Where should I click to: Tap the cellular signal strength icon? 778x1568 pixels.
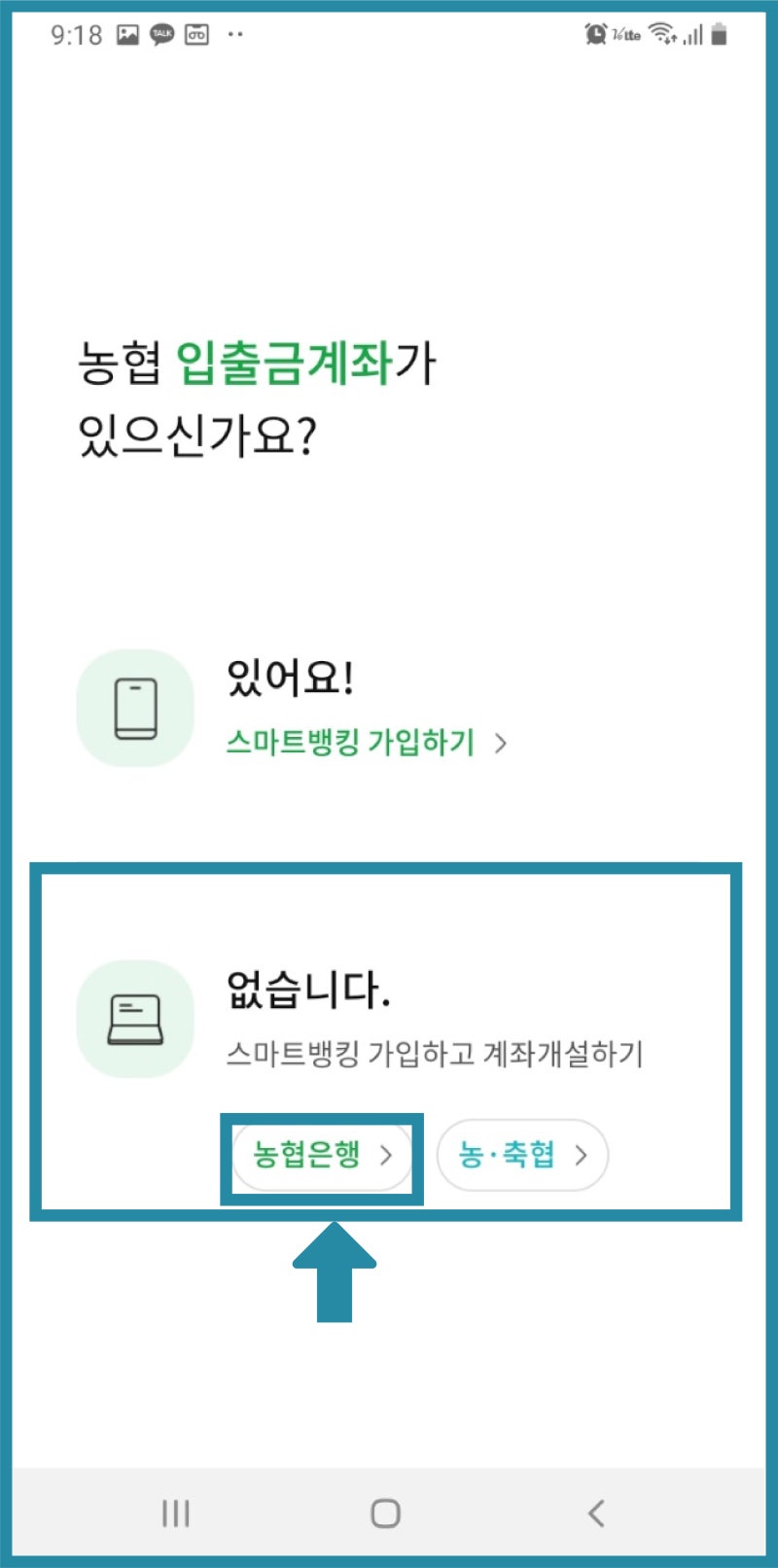(692, 35)
